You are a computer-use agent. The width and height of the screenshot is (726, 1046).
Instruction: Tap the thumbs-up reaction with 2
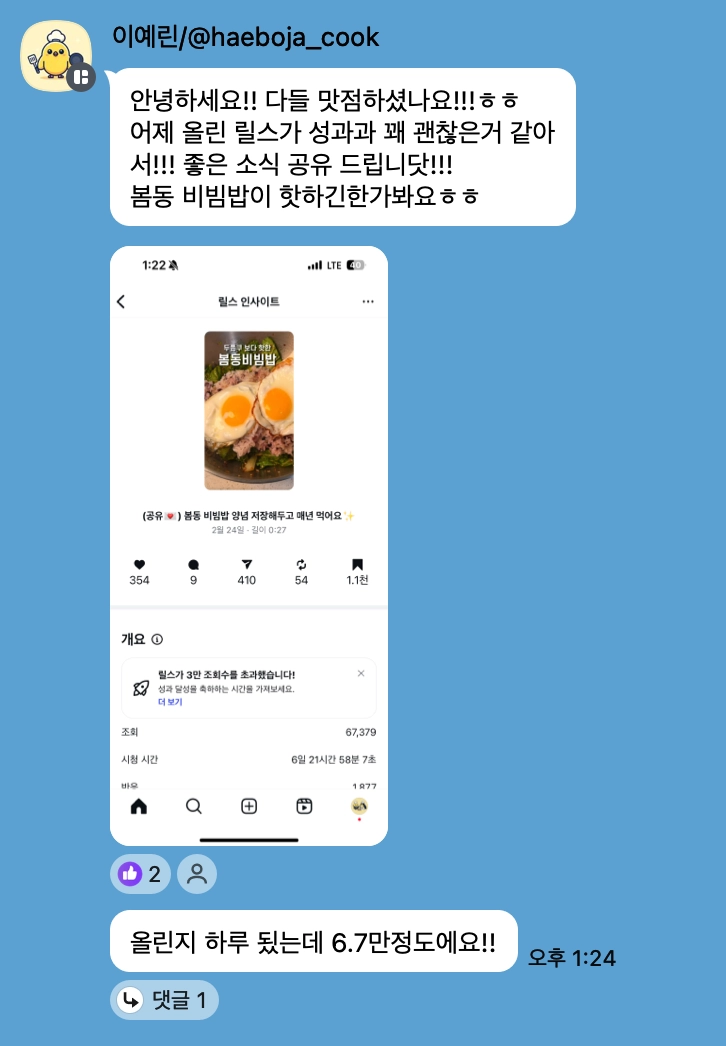pos(141,874)
